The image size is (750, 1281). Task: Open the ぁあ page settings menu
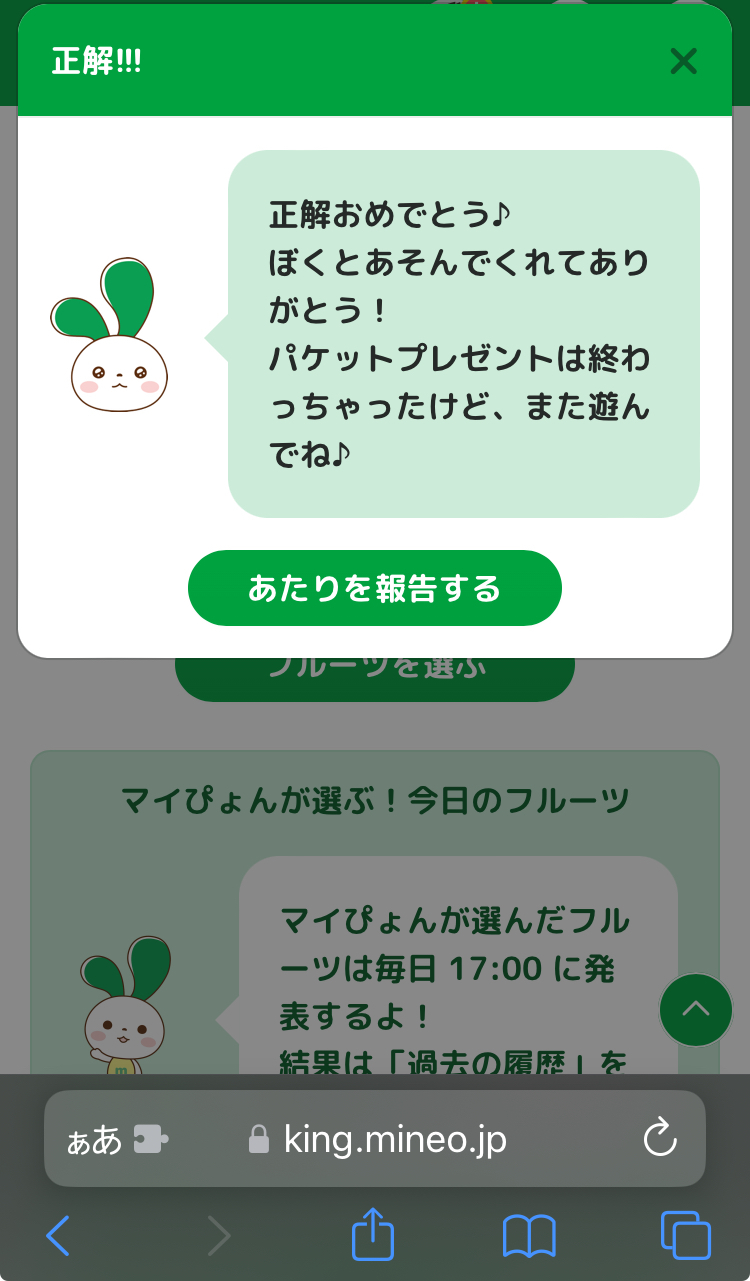coord(94,1139)
